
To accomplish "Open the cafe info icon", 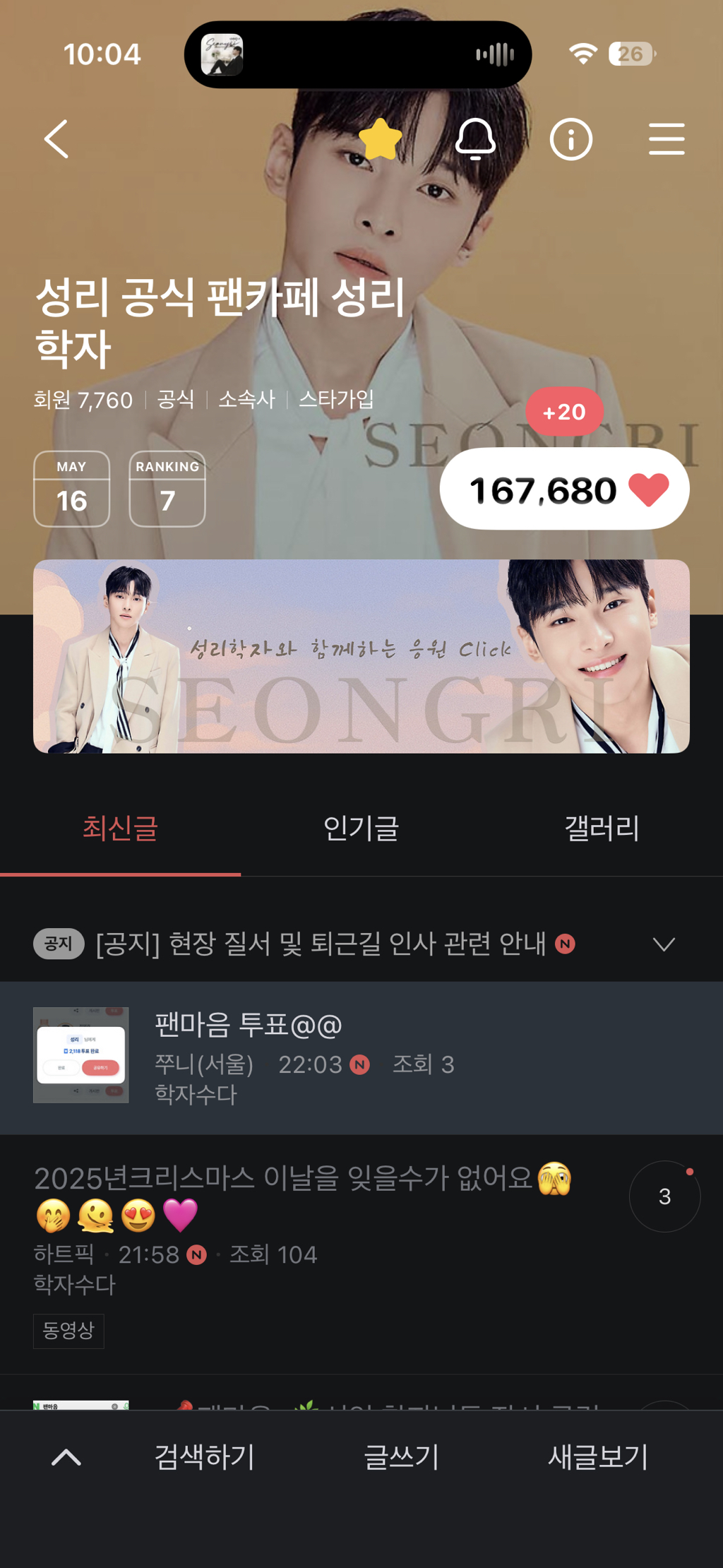I will tap(570, 139).
